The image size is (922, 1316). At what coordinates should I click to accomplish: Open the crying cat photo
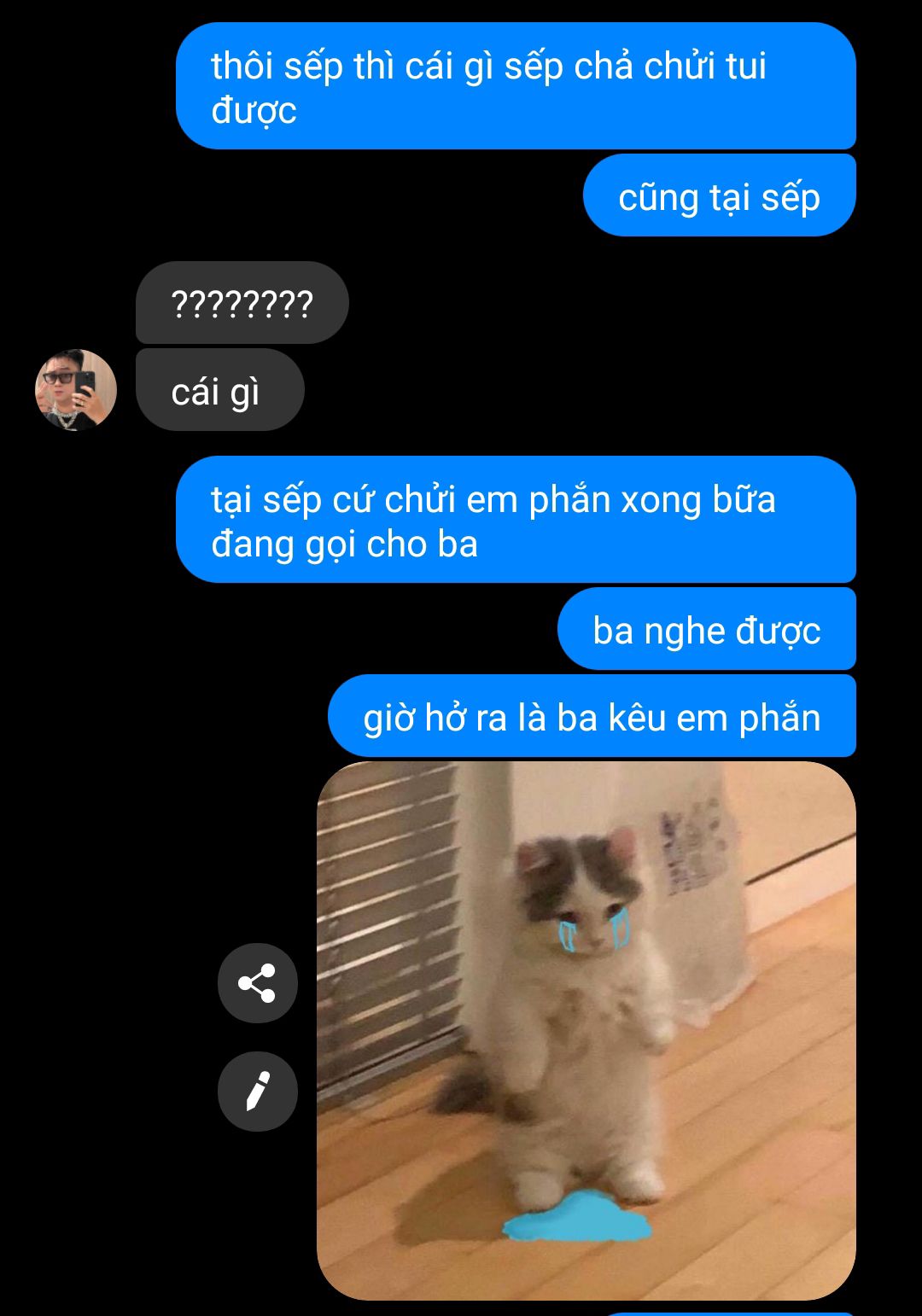tap(586, 1030)
